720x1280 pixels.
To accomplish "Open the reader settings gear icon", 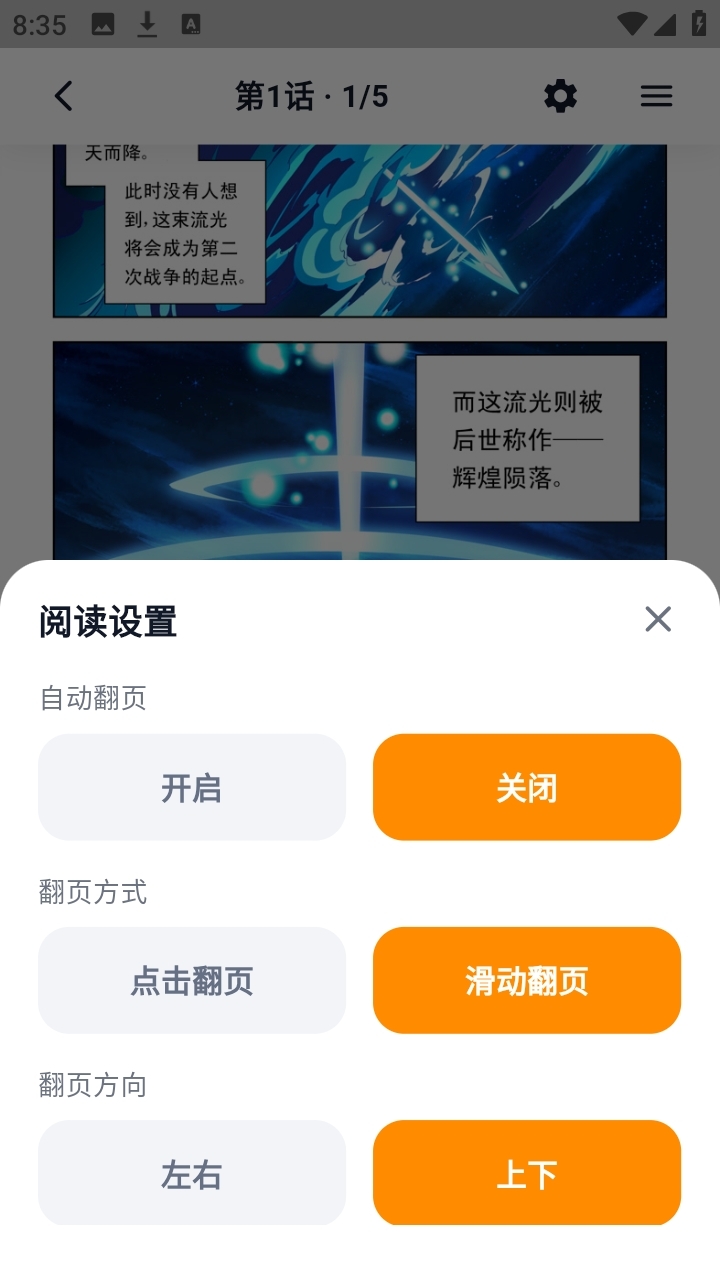I will [x=560, y=96].
